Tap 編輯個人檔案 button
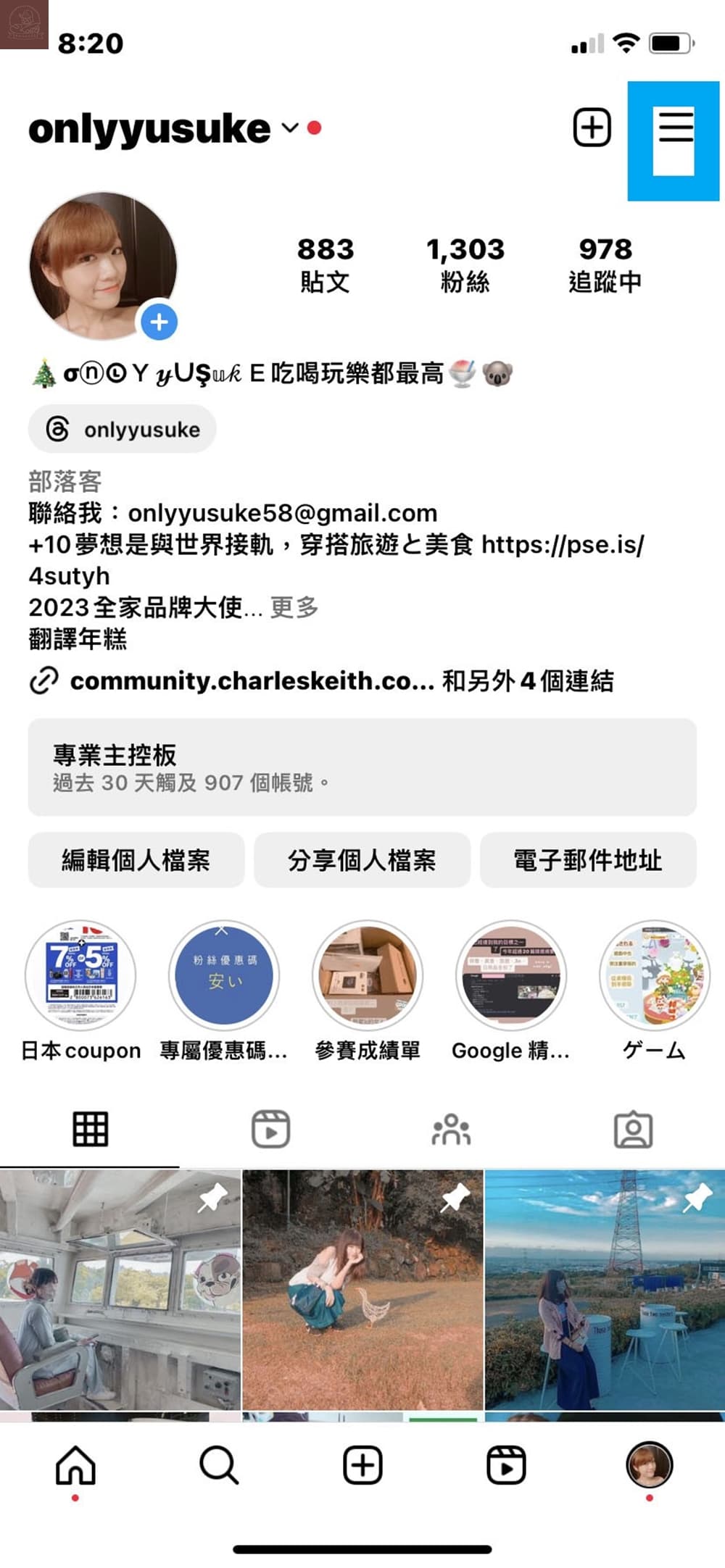This screenshot has height=1568, width=725. pos(136,860)
